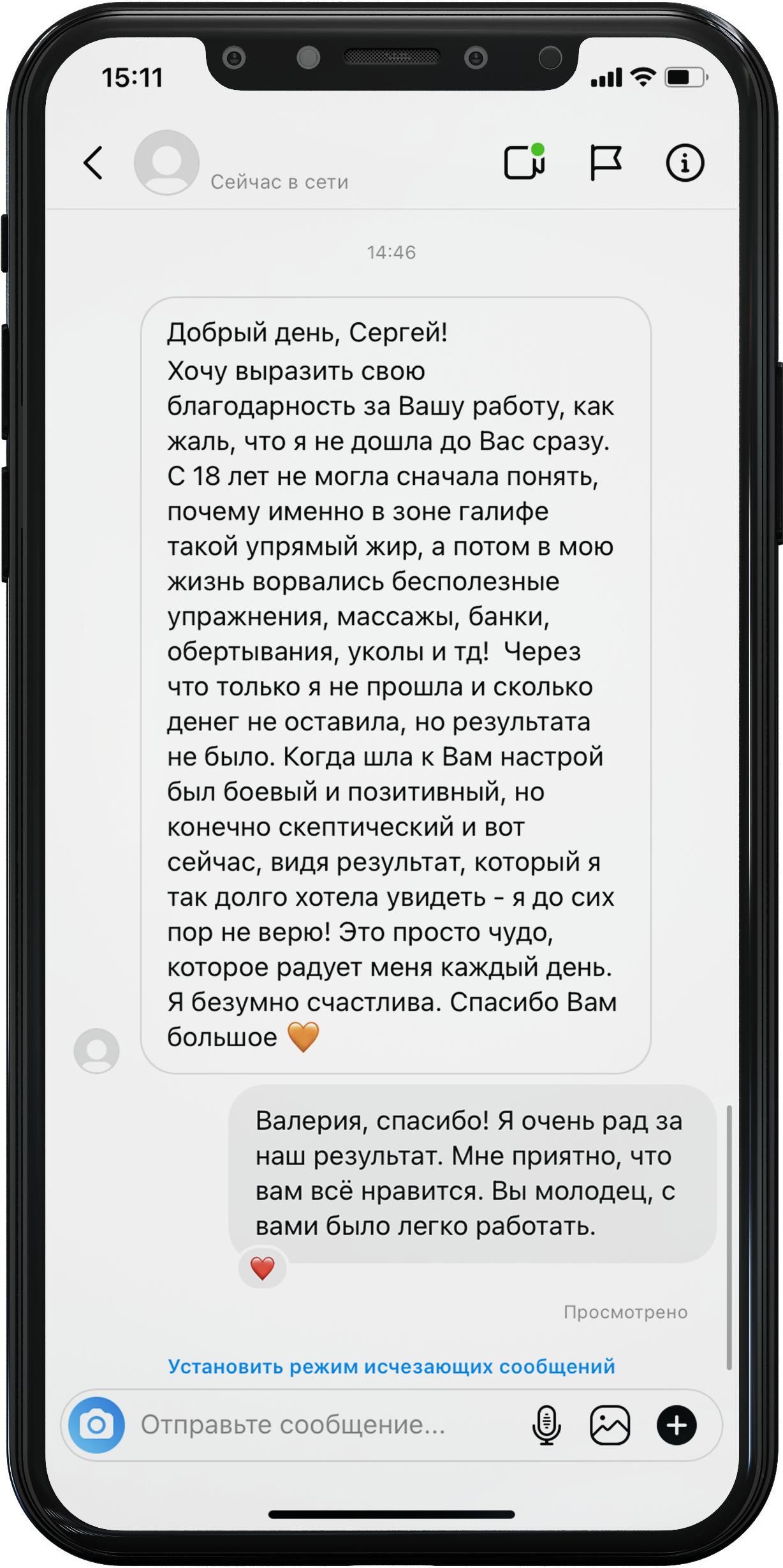The width and height of the screenshot is (783, 1568).
Task: Tap the flag icon in the header
Action: 605,163
